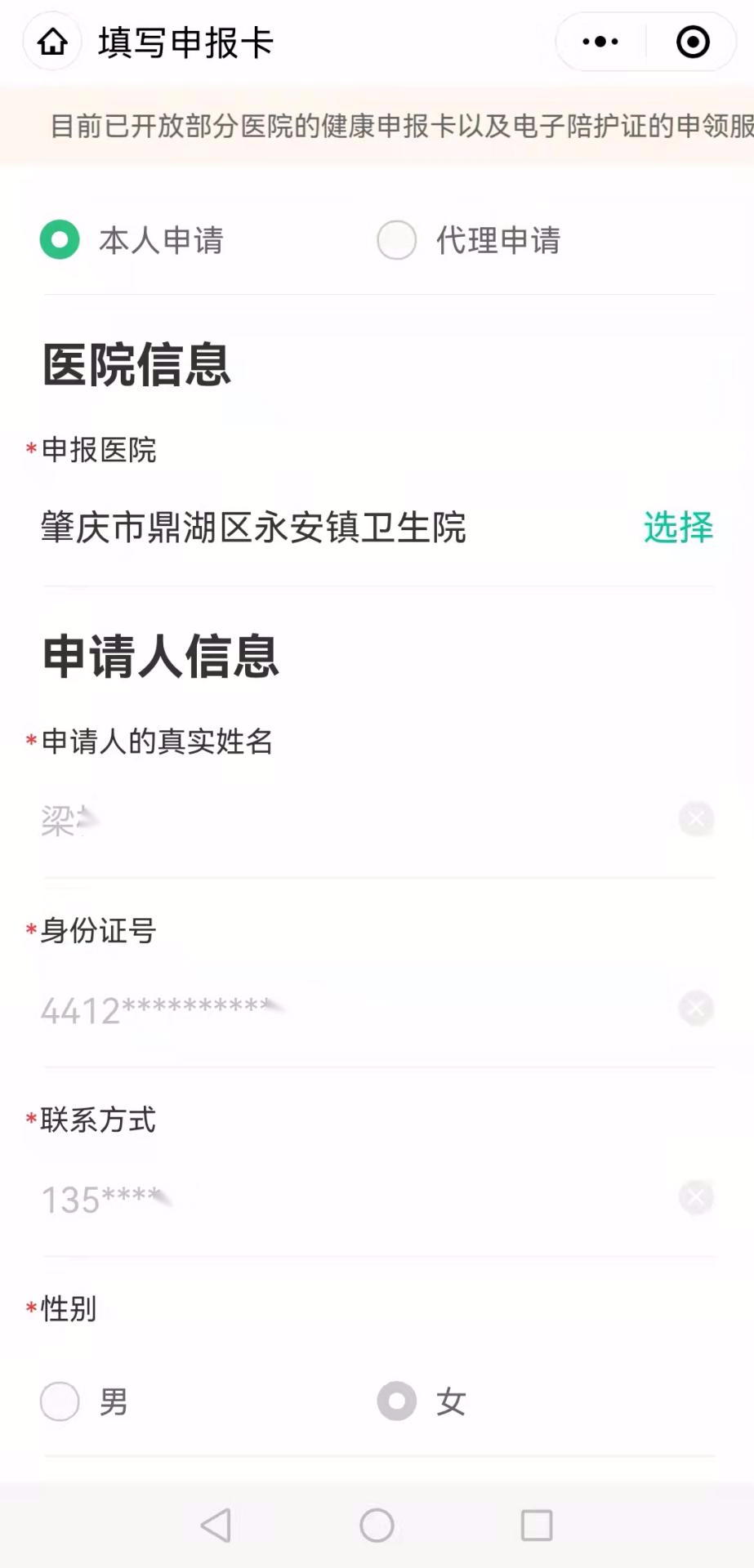Choose 男 as gender

tap(60, 1401)
